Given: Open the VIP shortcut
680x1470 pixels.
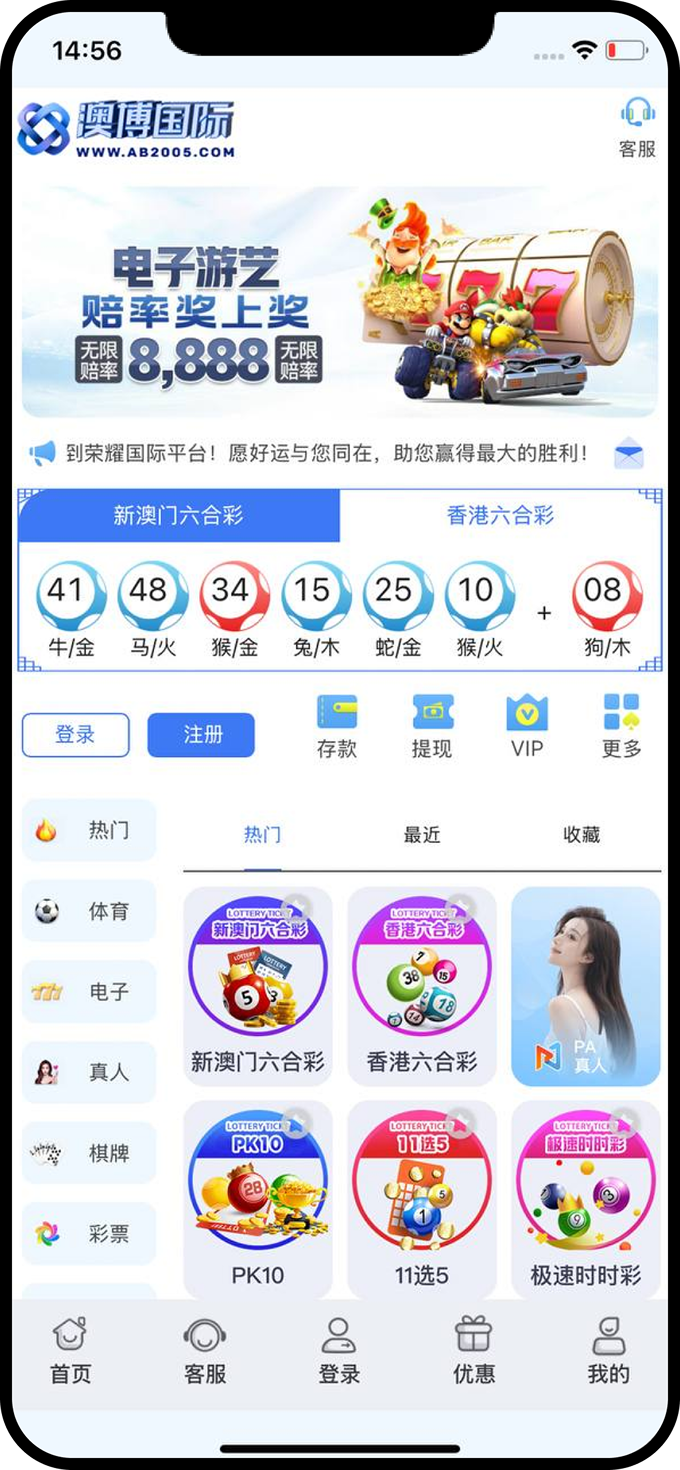Looking at the screenshot, I should (526, 727).
